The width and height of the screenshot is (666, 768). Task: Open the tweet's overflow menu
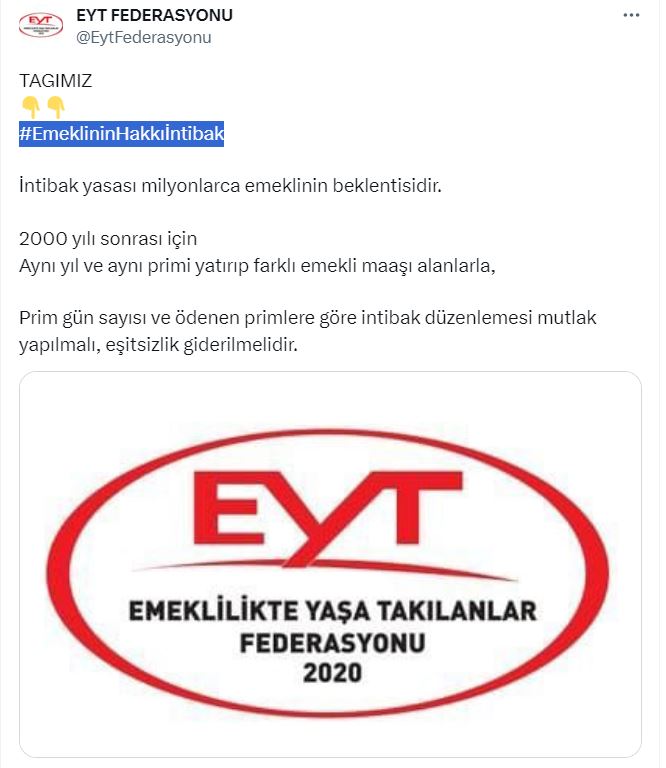click(632, 16)
